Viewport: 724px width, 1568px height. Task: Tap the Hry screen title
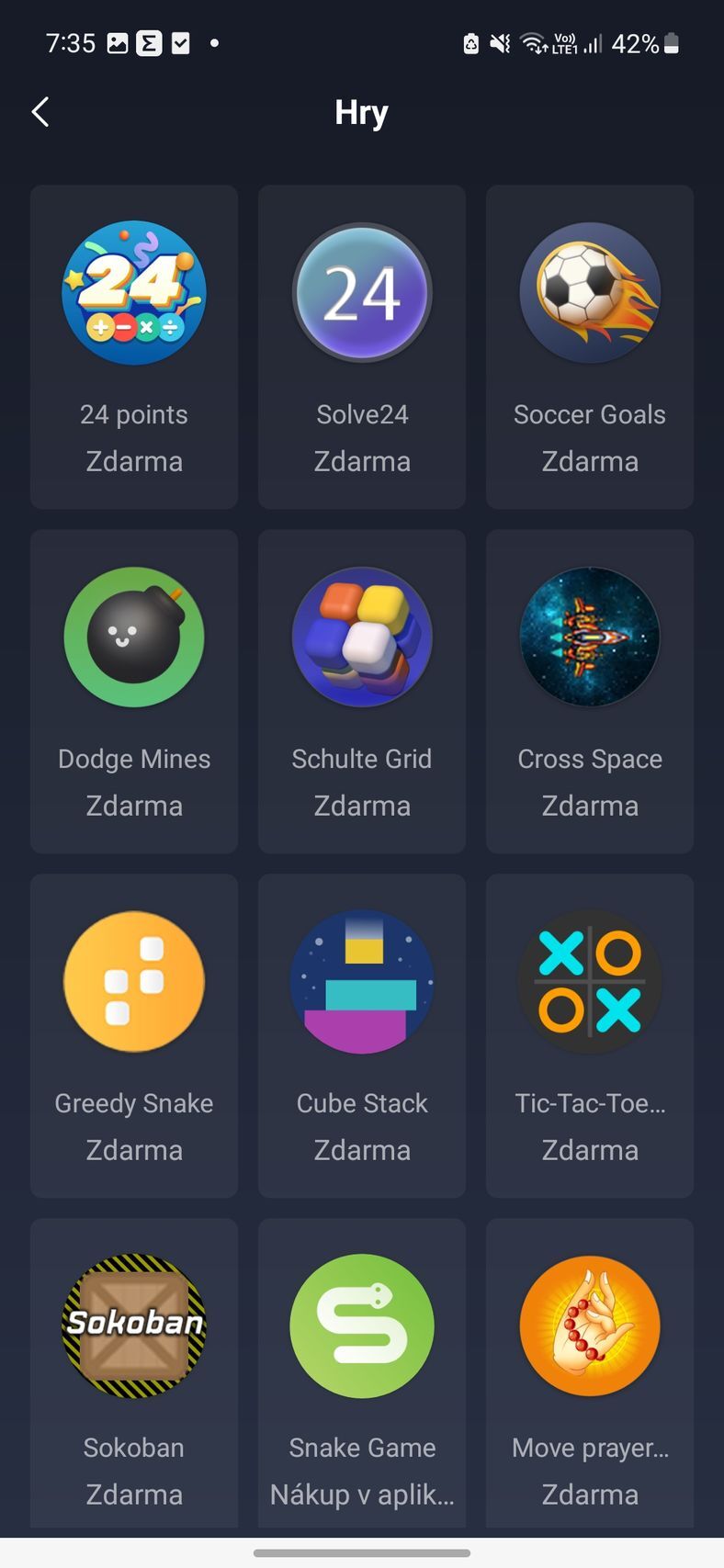pyautogui.click(x=361, y=111)
